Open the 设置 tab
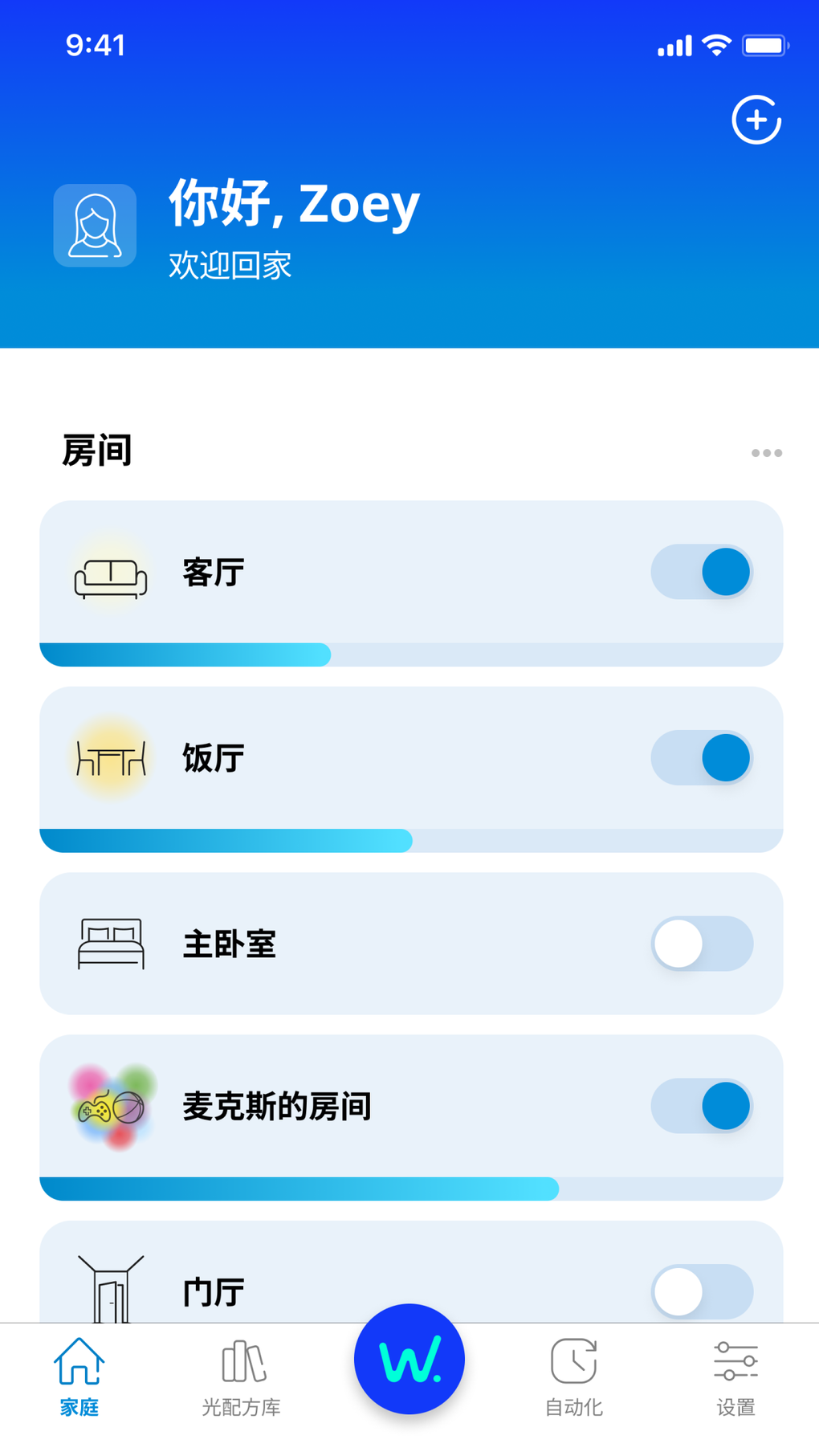This screenshot has height=1456, width=819. 735,1376
